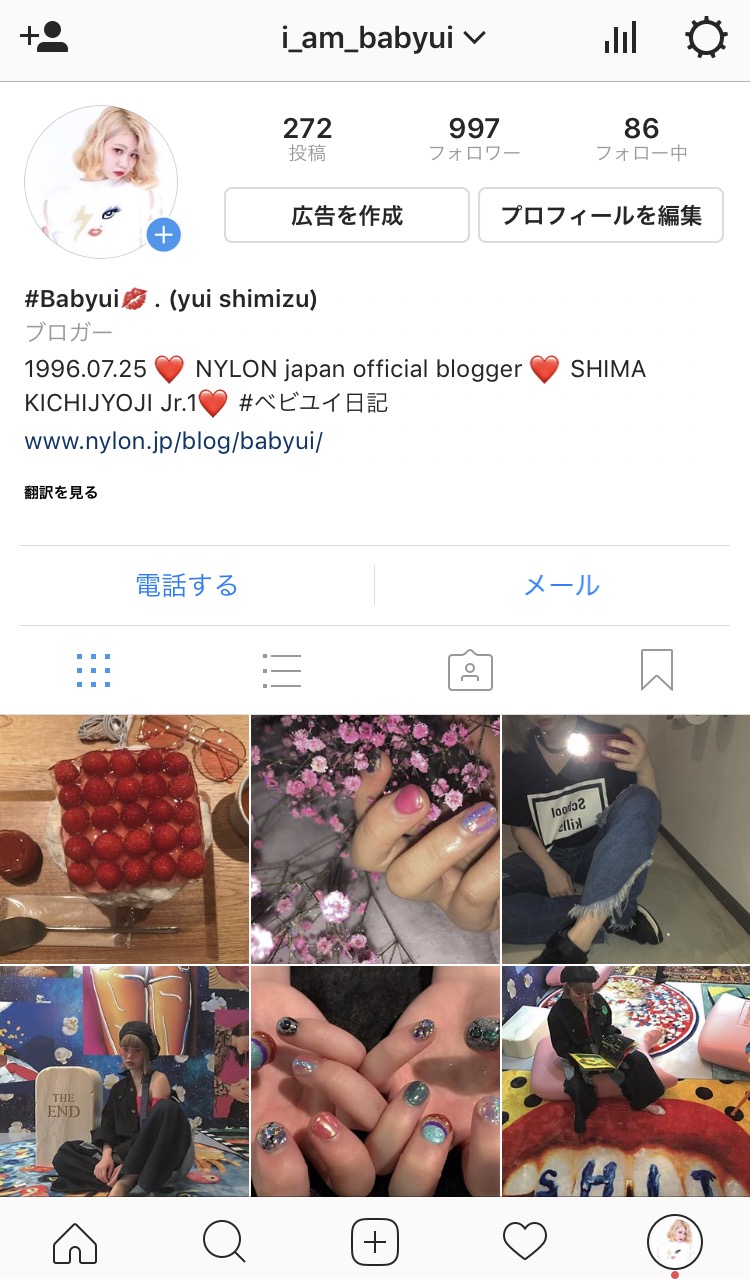Screen dimensions: 750x1279
Task: Open the www.nylon.jp/blog/babyui/ link
Action: tap(173, 441)
